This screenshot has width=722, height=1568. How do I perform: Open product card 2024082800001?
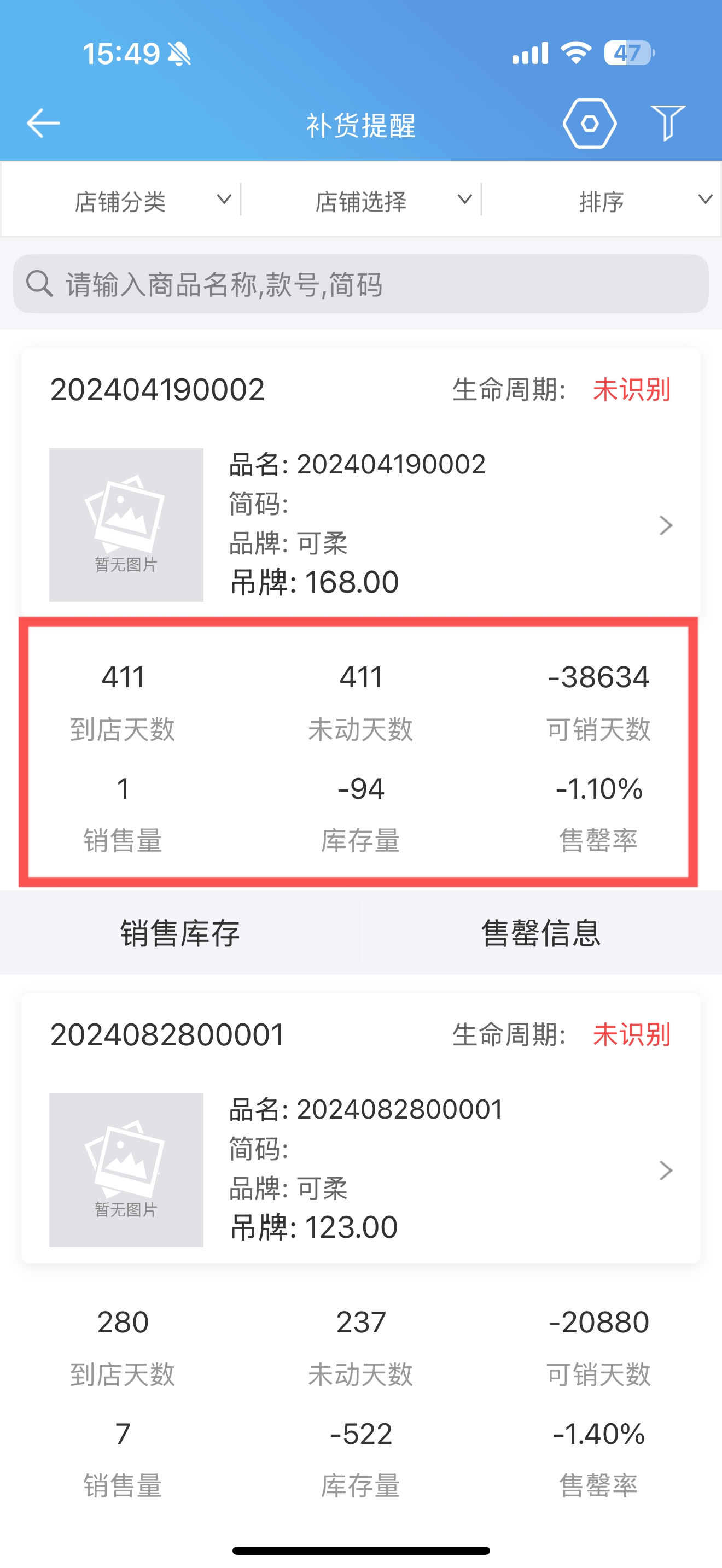[x=361, y=1128]
